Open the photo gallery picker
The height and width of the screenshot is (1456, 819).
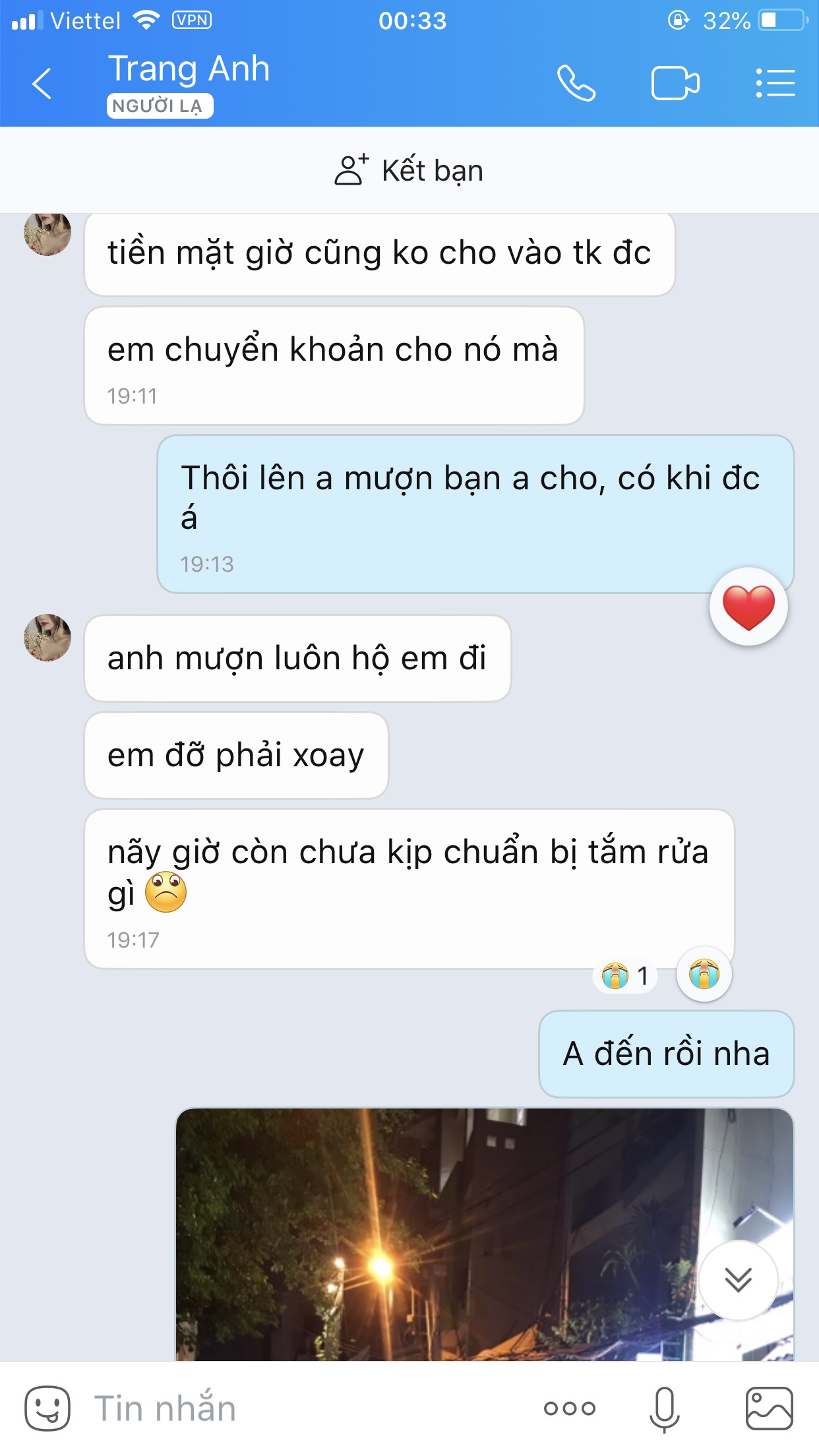[769, 1409]
